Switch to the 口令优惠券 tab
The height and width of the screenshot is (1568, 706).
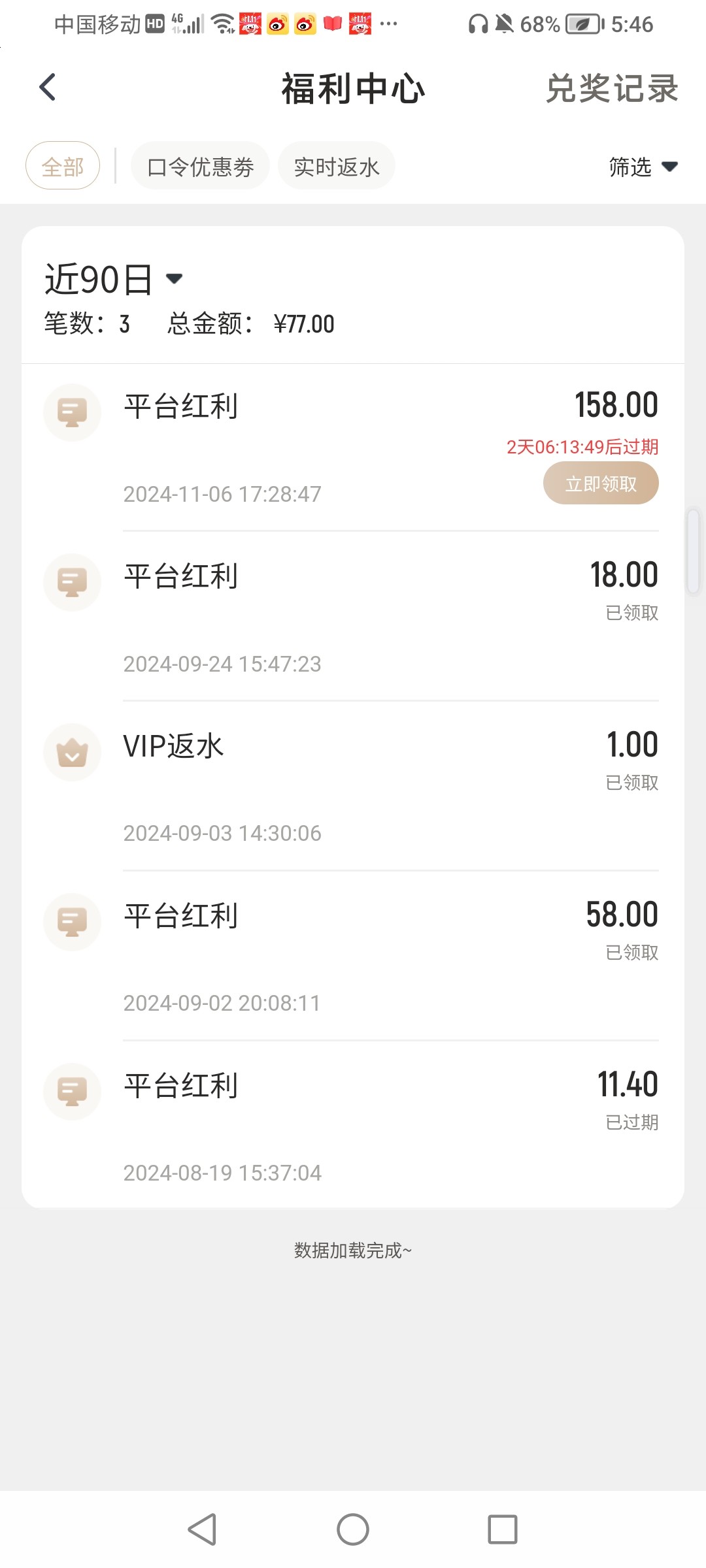click(200, 166)
